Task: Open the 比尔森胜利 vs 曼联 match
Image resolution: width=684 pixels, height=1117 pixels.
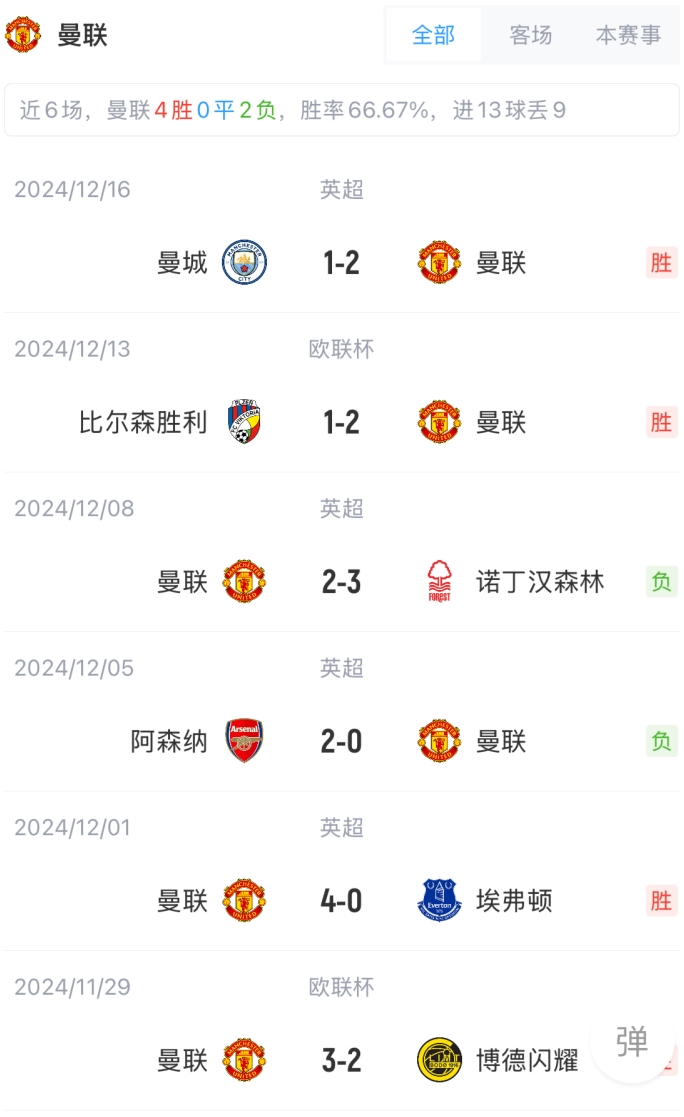Action: coord(341,422)
